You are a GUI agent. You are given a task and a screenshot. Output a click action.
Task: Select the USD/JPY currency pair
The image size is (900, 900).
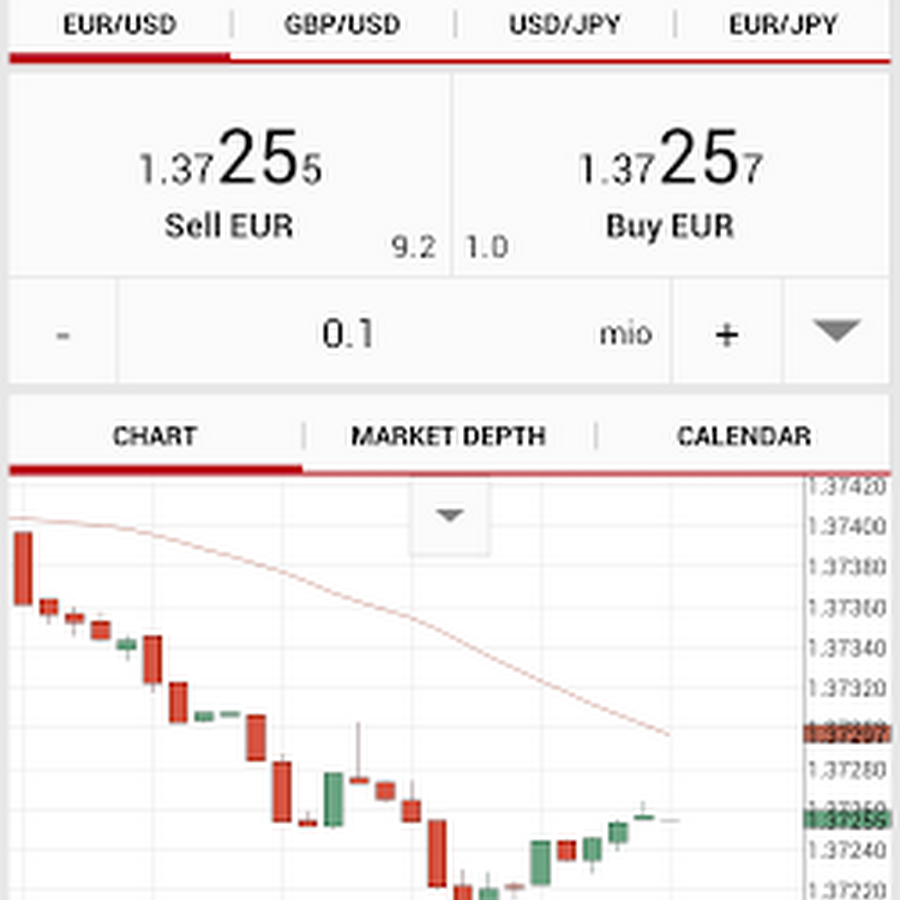pos(565,26)
